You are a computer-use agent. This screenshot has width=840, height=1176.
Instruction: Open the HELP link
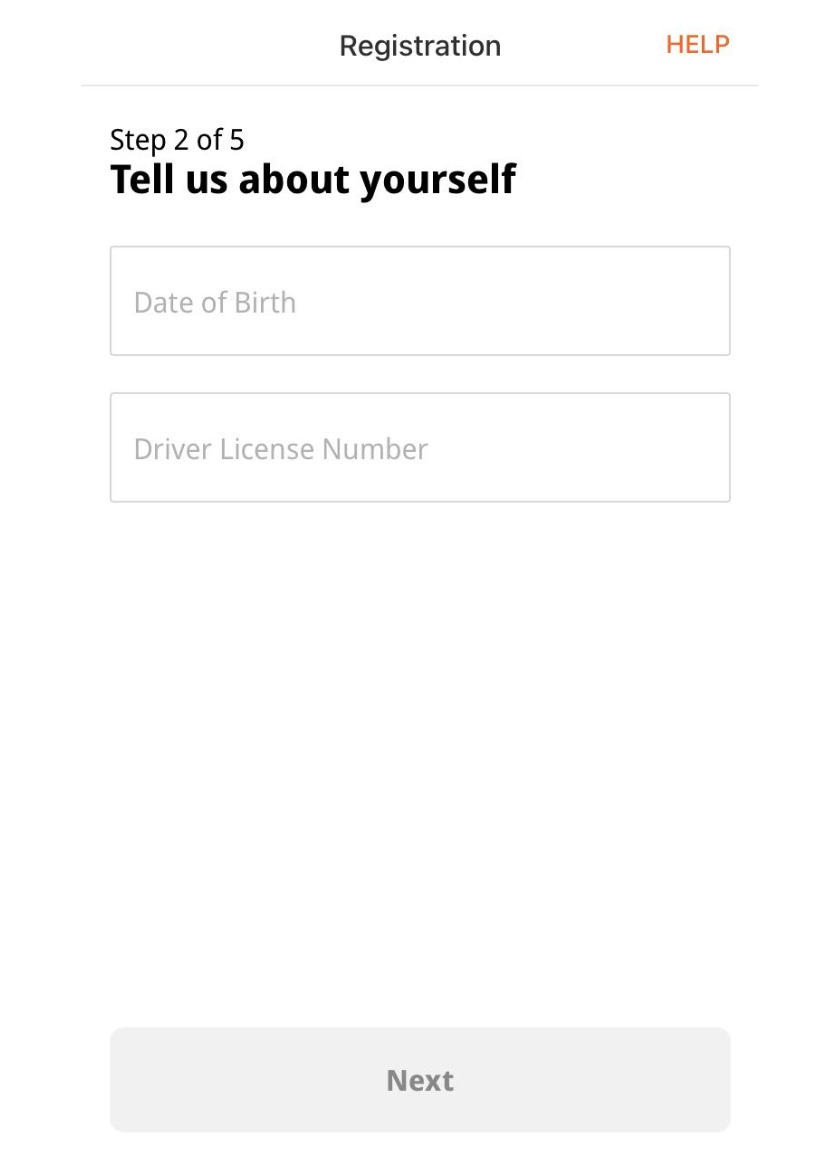(x=697, y=45)
